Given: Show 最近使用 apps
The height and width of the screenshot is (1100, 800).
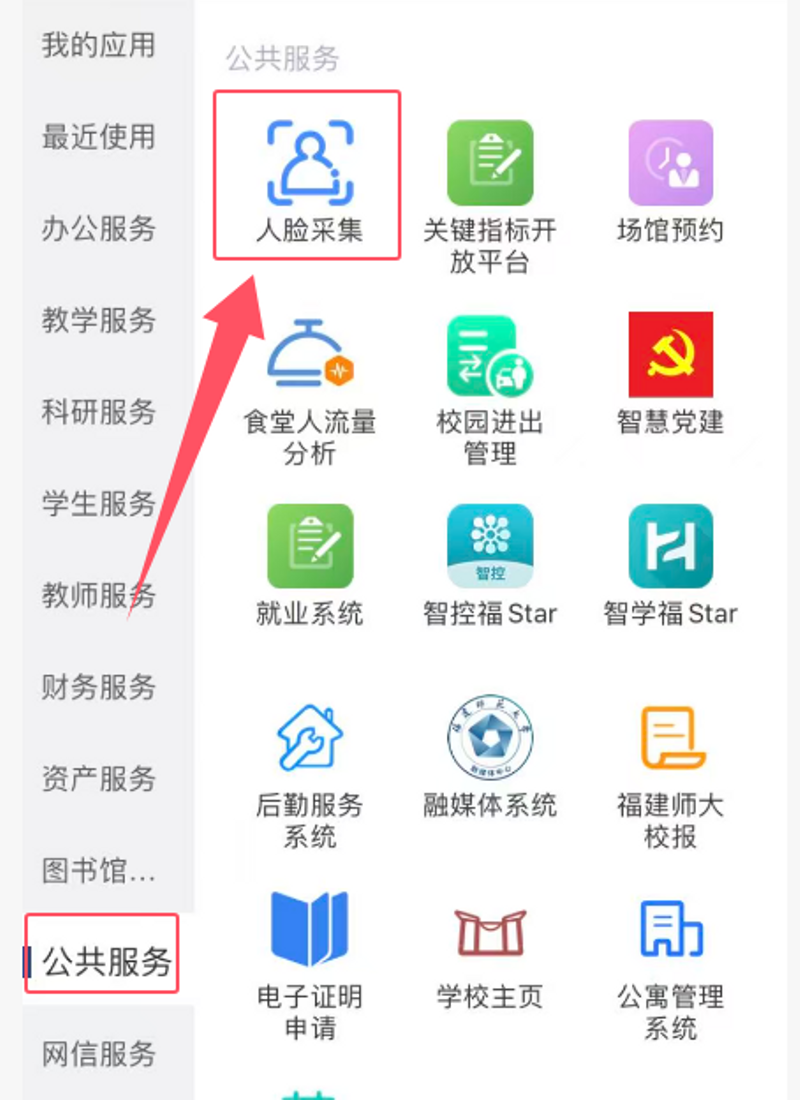Looking at the screenshot, I should pyautogui.click(x=99, y=136).
